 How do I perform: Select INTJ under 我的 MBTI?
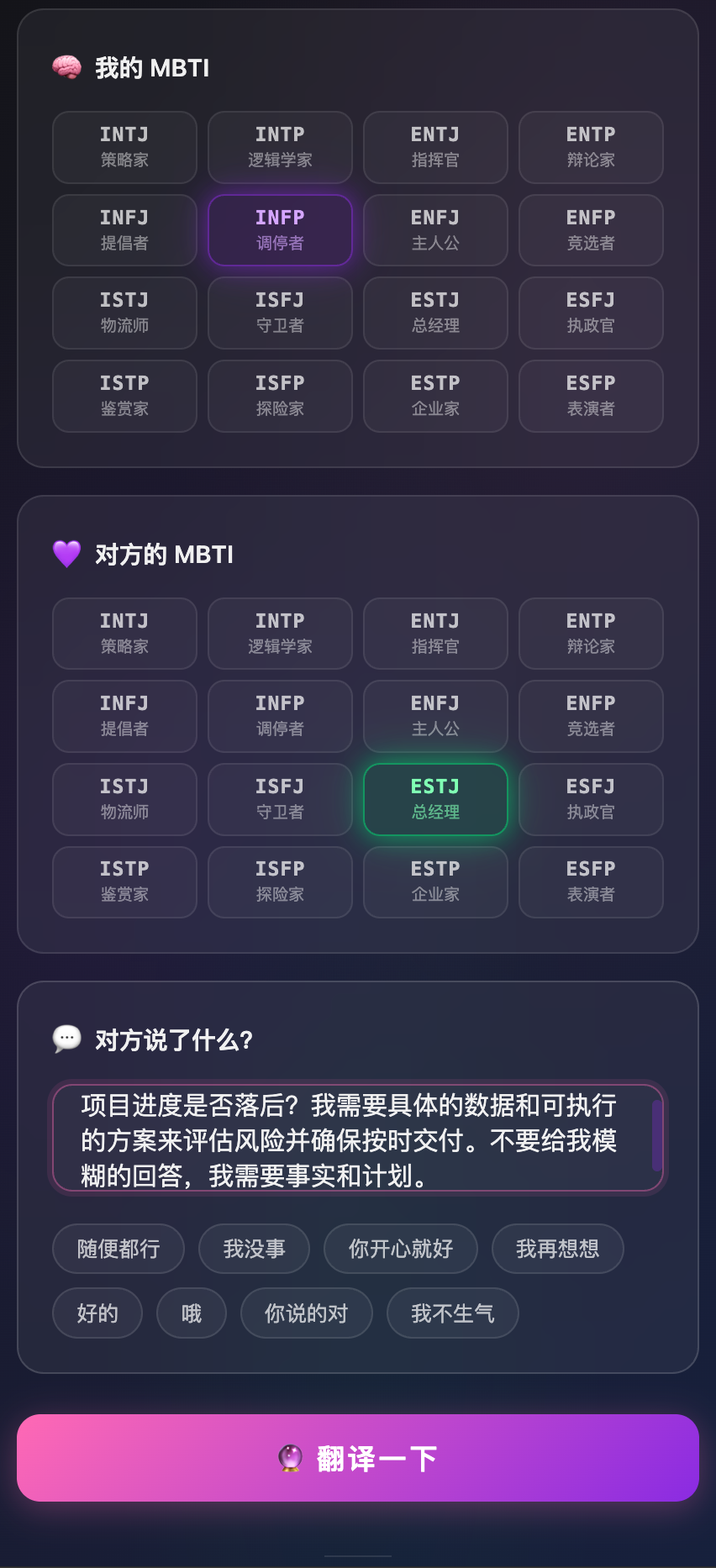click(124, 147)
